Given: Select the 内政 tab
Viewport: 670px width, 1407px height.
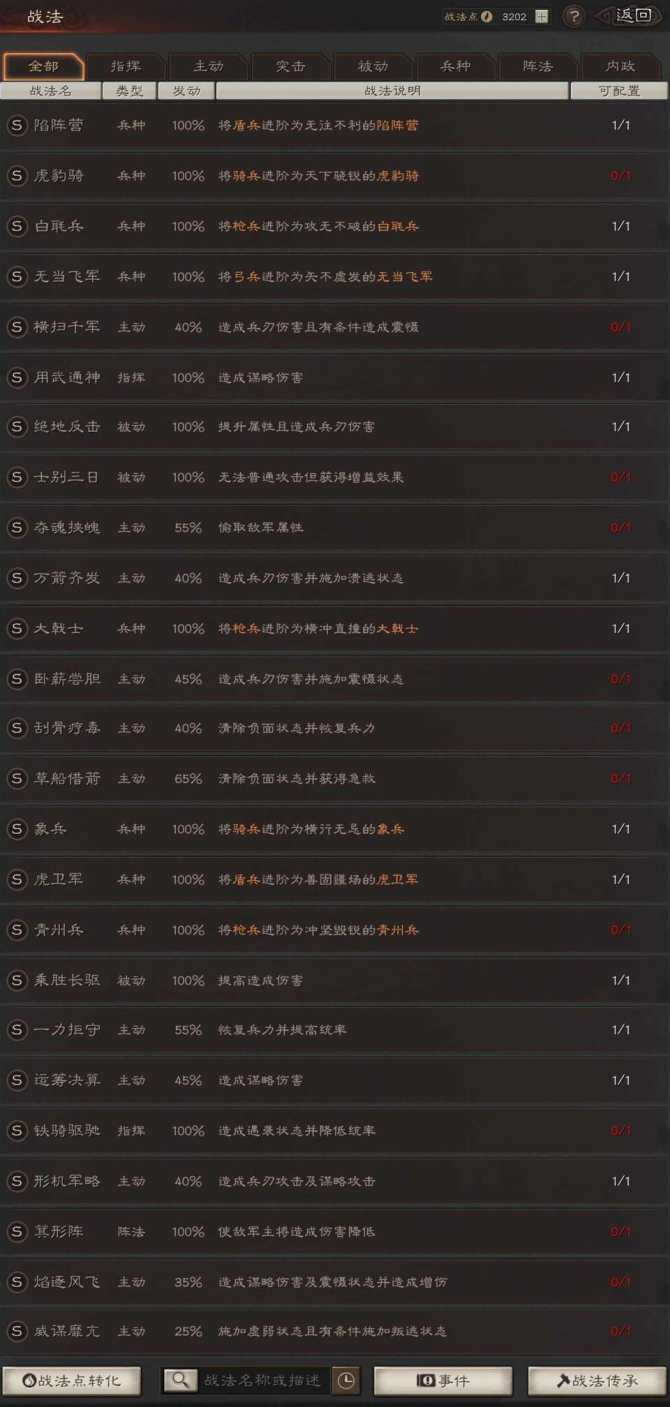Looking at the screenshot, I should point(620,66).
